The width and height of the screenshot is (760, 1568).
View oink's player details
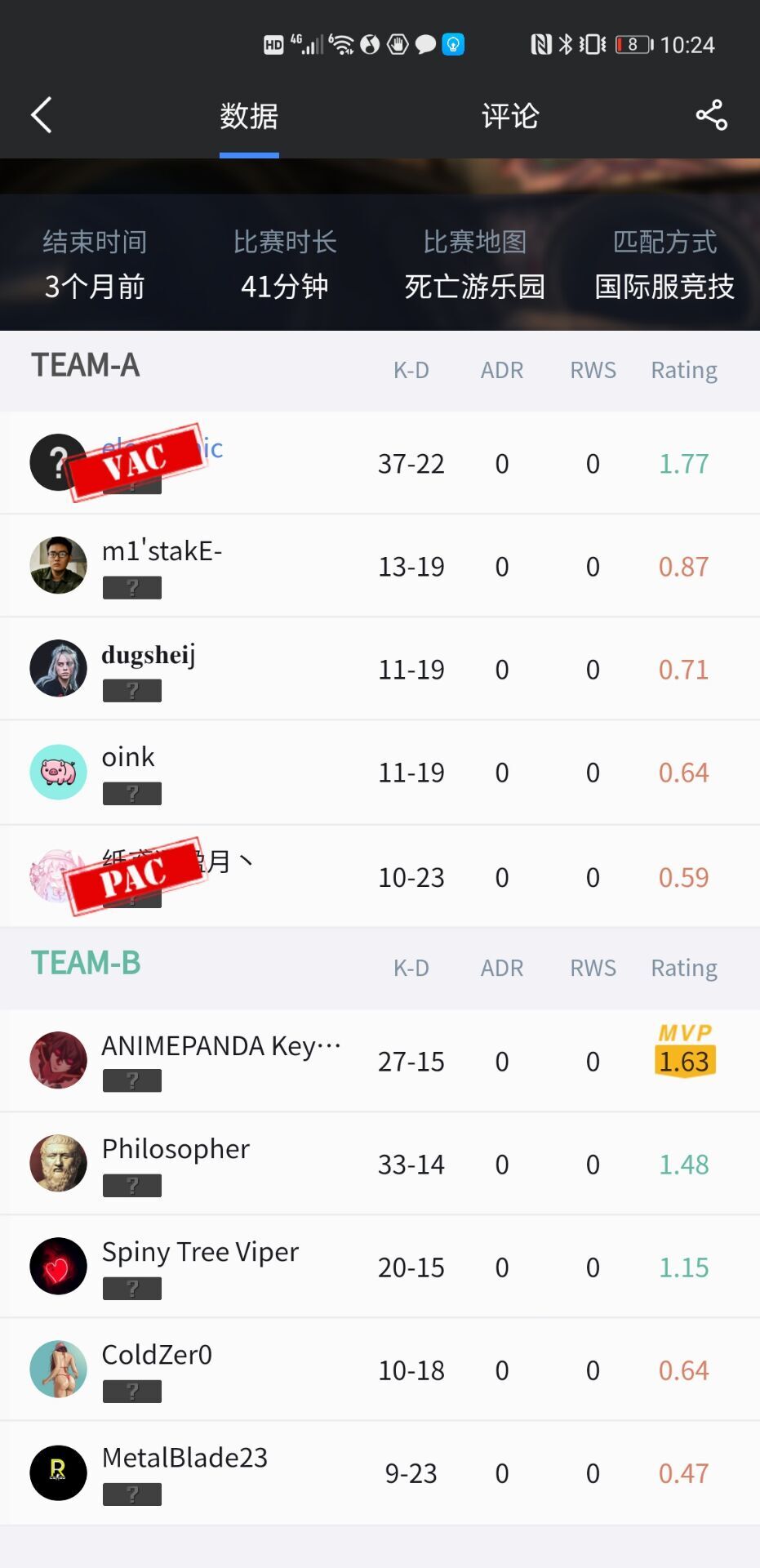[x=380, y=772]
